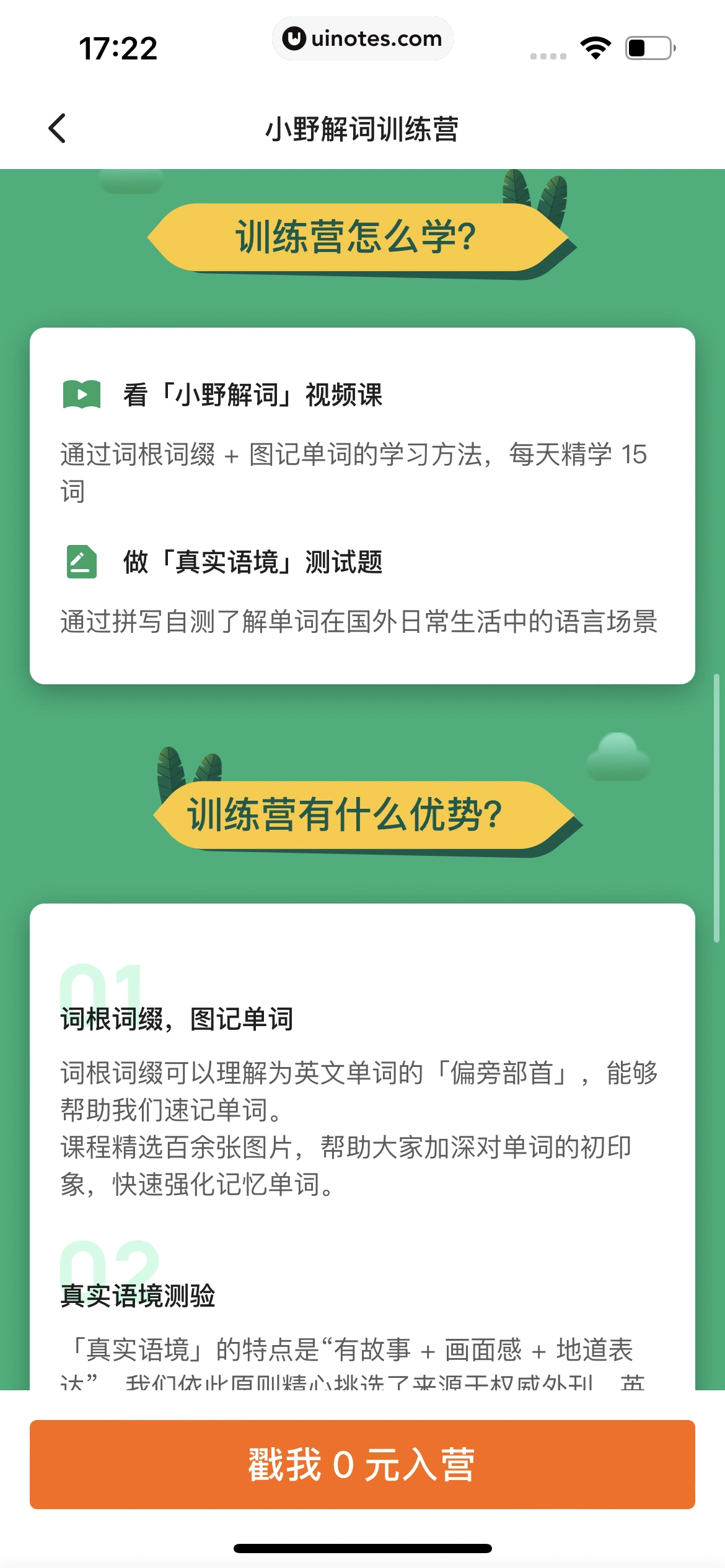The height and width of the screenshot is (1568, 725).
Task: Click the Wi-Fi status icon
Action: point(595,47)
